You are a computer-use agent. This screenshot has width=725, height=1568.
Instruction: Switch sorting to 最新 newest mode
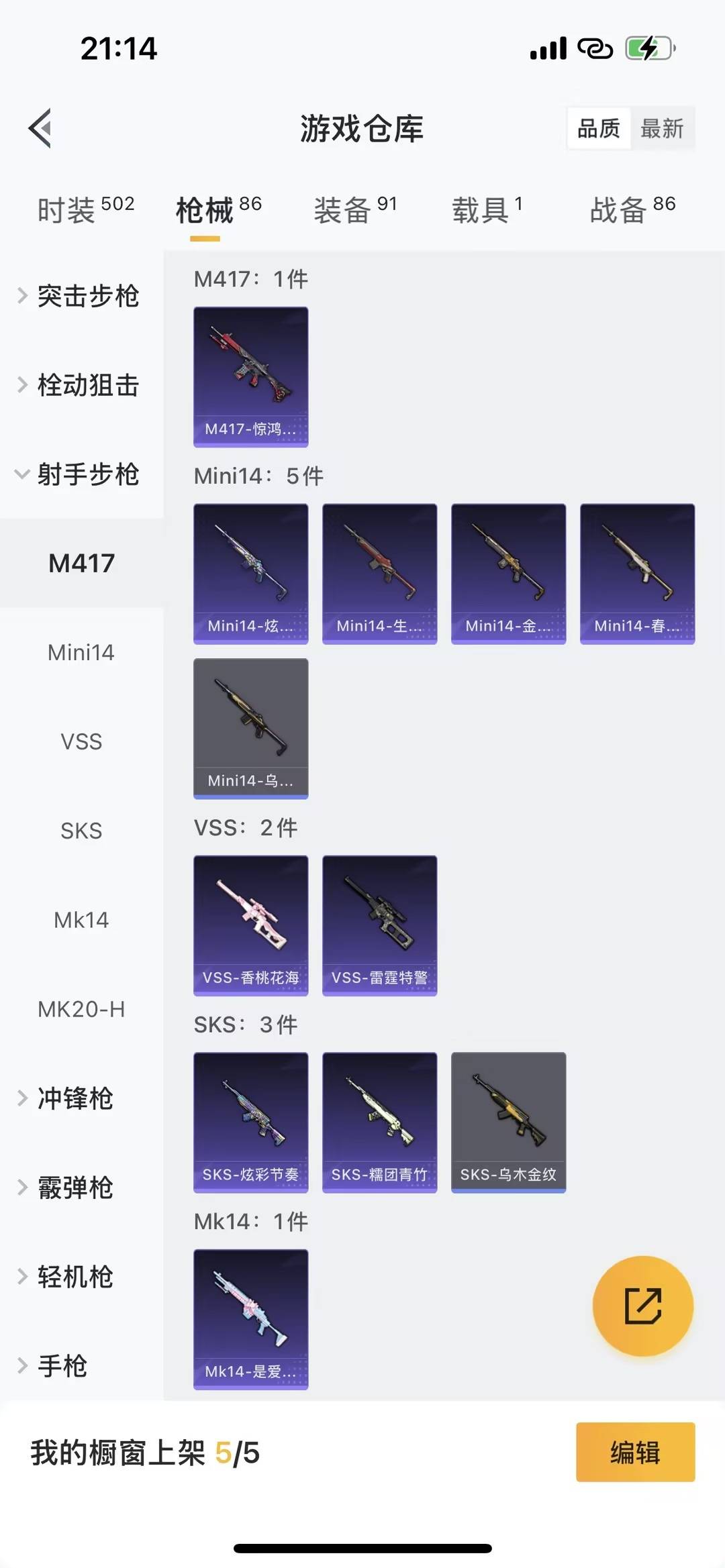coord(663,128)
